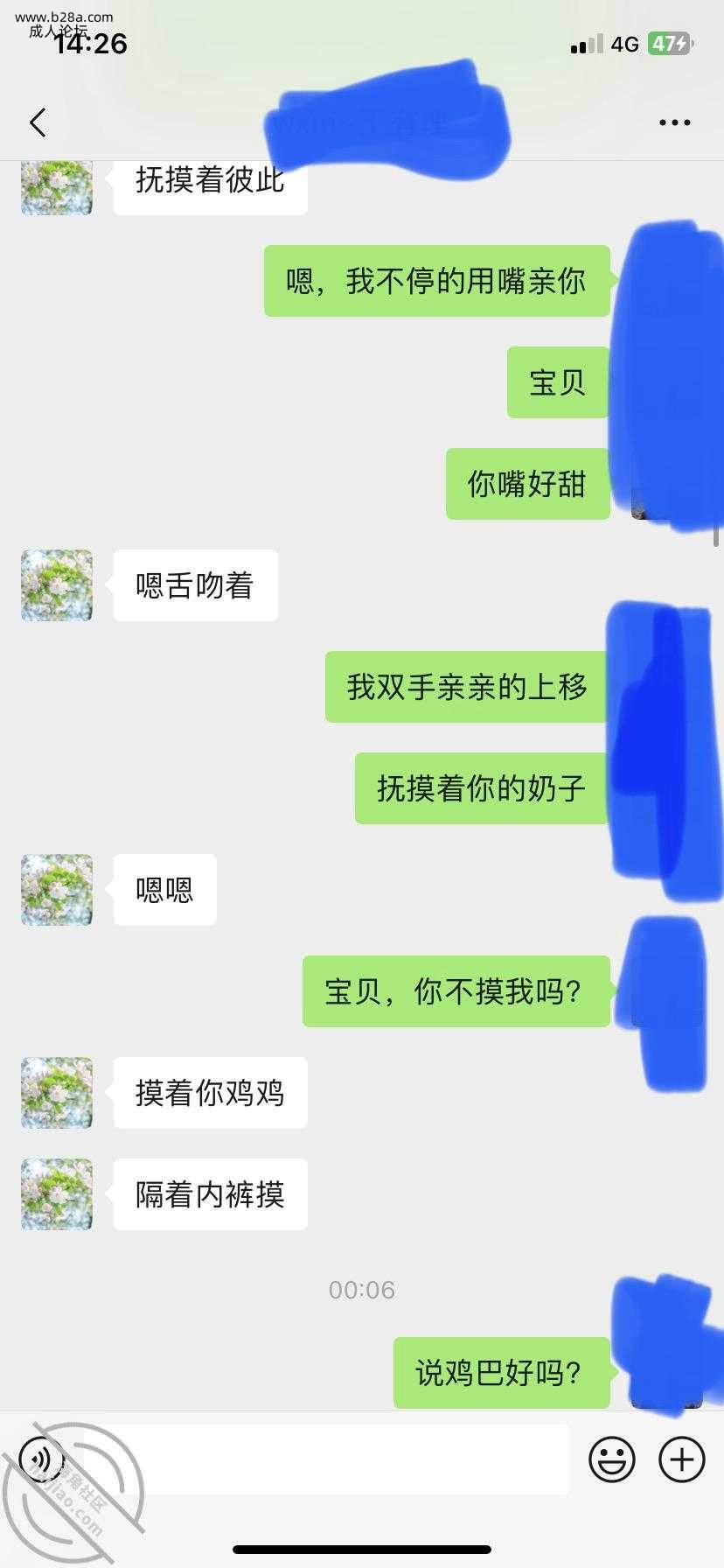This screenshot has height=1568, width=724.
Task: Go back to the chat list
Action: (x=38, y=122)
